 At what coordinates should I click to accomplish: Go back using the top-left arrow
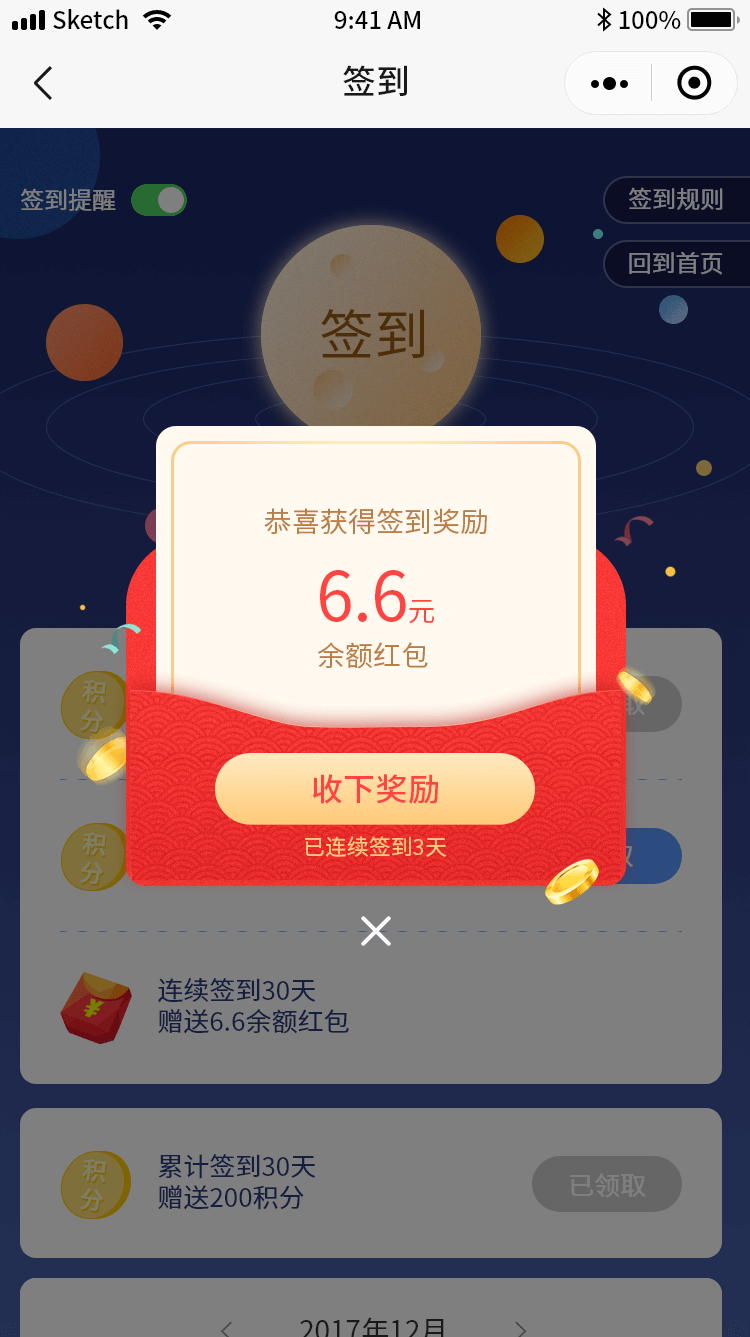point(43,83)
